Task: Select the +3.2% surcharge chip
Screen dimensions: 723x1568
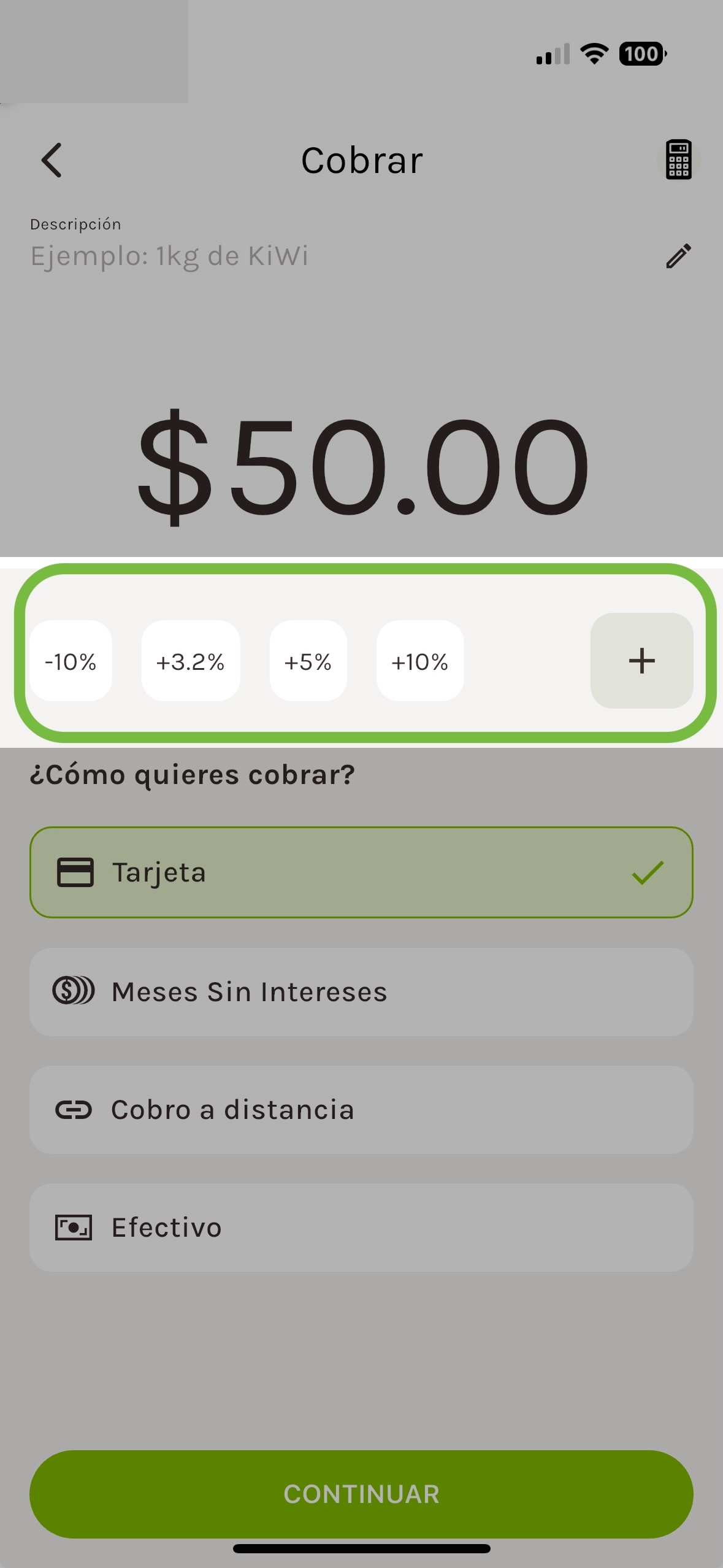Action: pos(191,661)
